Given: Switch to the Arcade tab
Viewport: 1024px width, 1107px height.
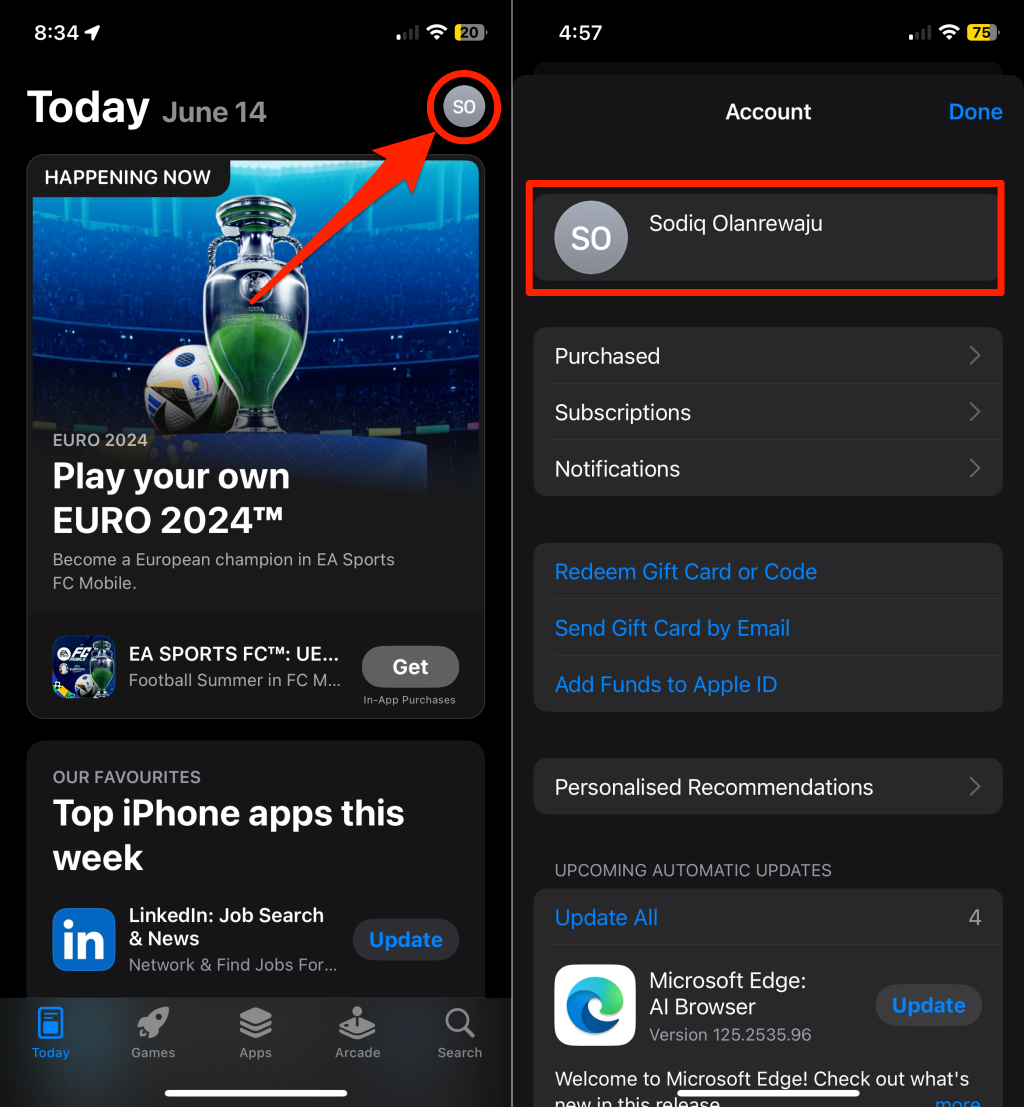Looking at the screenshot, I should (x=357, y=1033).
